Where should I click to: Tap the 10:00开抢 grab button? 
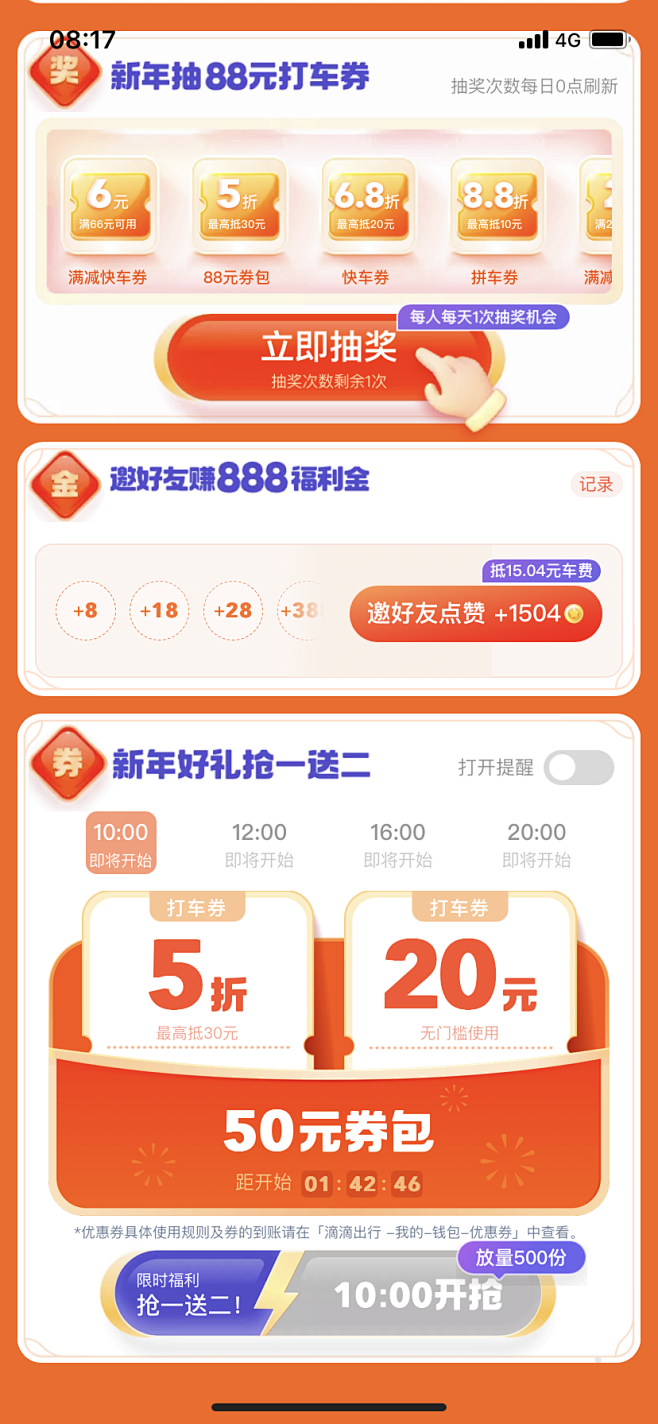tap(418, 1296)
